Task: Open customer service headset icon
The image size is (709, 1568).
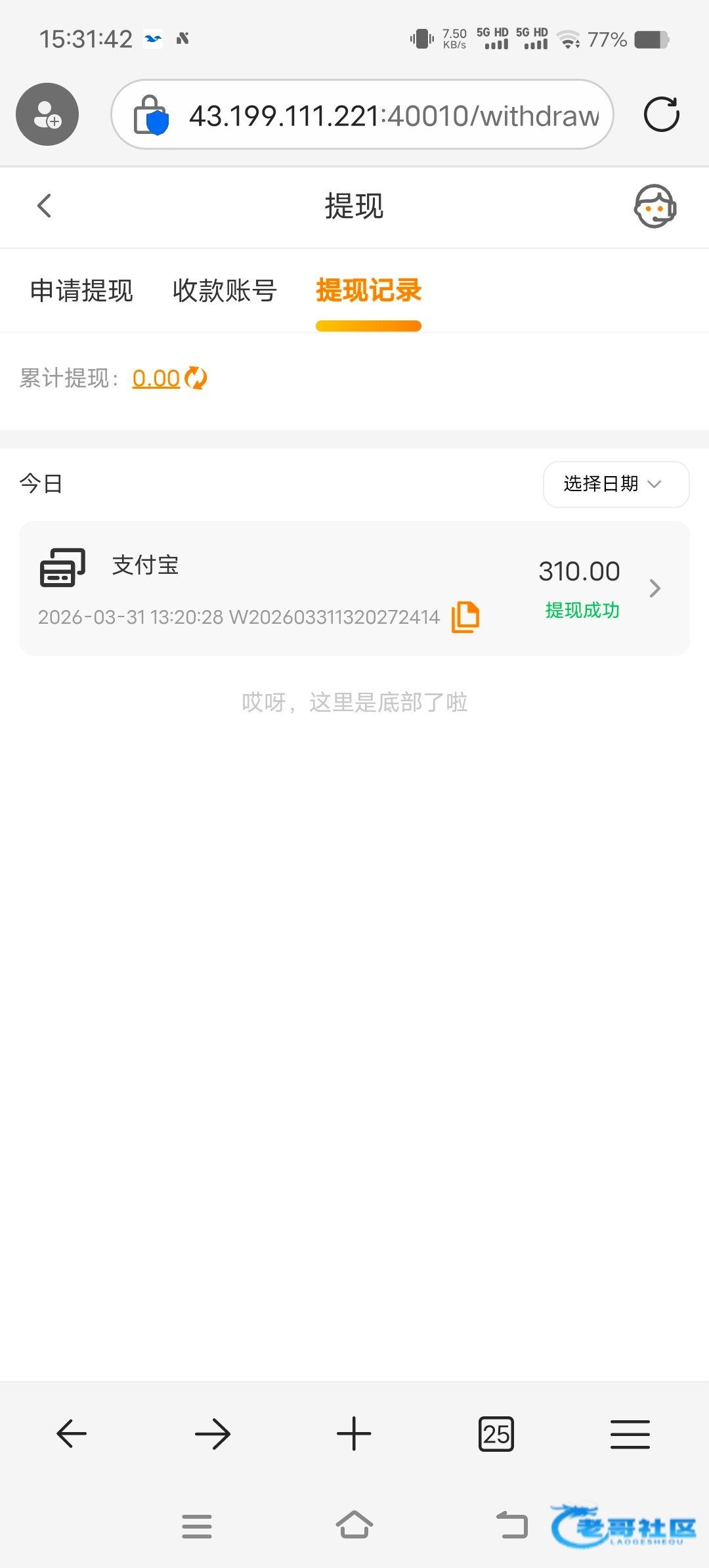Action: 655,206
